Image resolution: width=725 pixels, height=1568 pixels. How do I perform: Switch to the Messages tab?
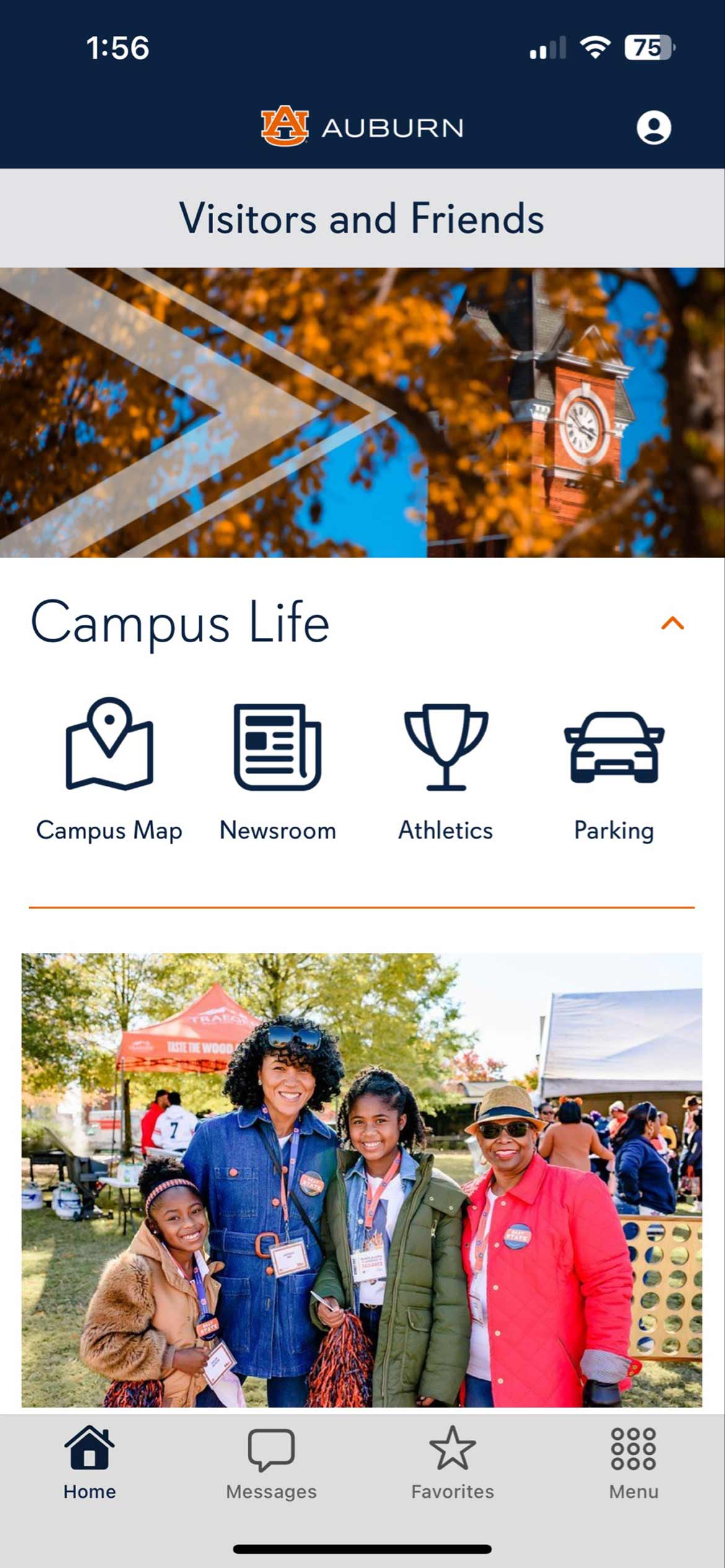pos(271,1464)
